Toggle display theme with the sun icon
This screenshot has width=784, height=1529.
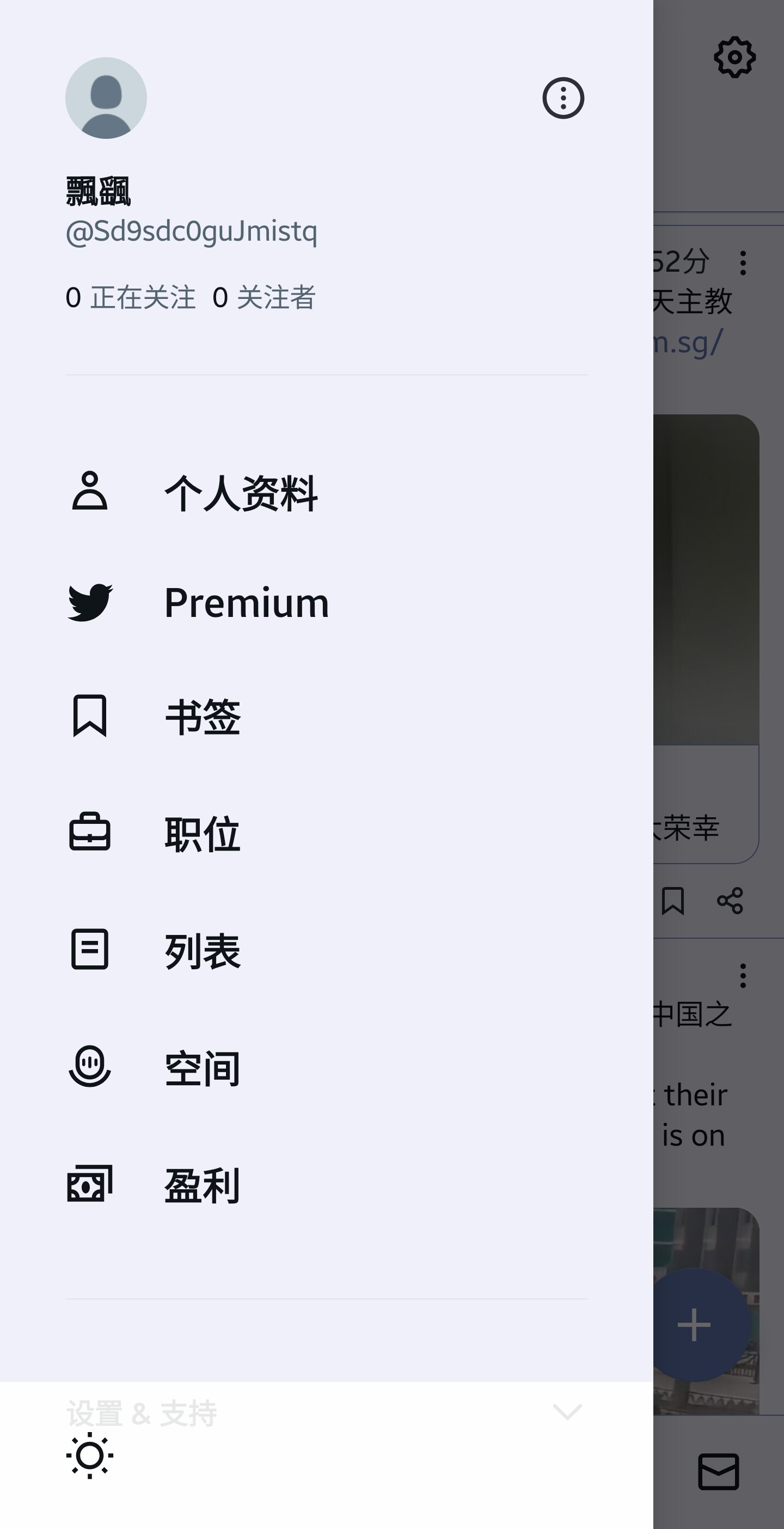pos(90,1455)
